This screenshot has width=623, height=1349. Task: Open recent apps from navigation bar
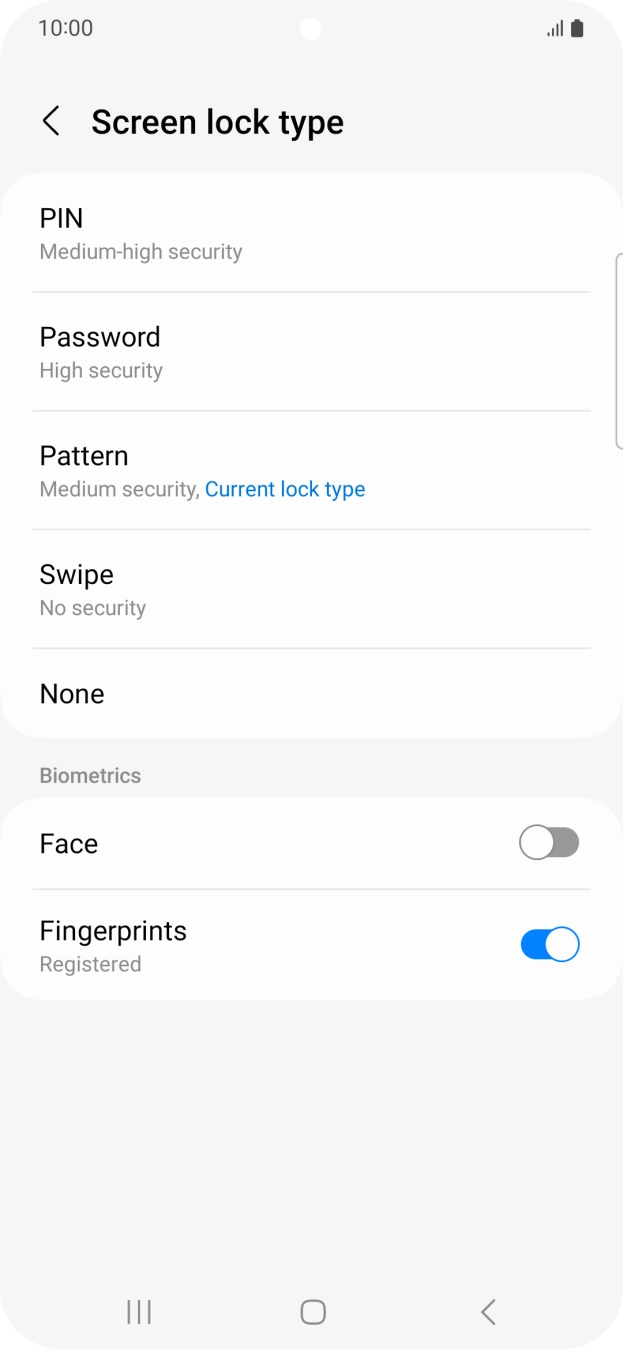click(x=139, y=1312)
